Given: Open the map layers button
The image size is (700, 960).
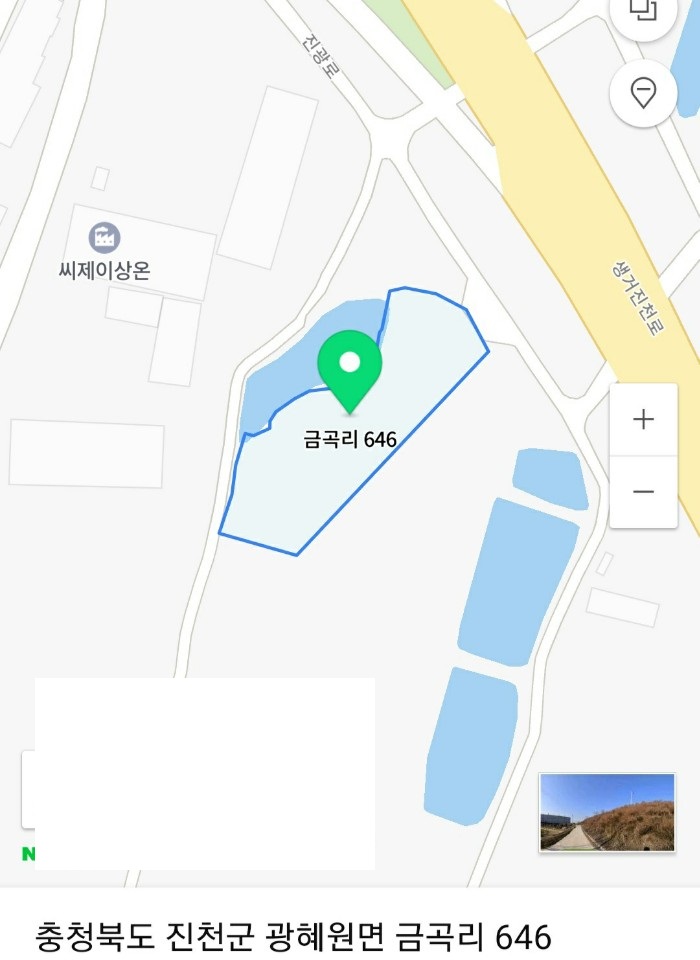Looking at the screenshot, I should click(643, 12).
